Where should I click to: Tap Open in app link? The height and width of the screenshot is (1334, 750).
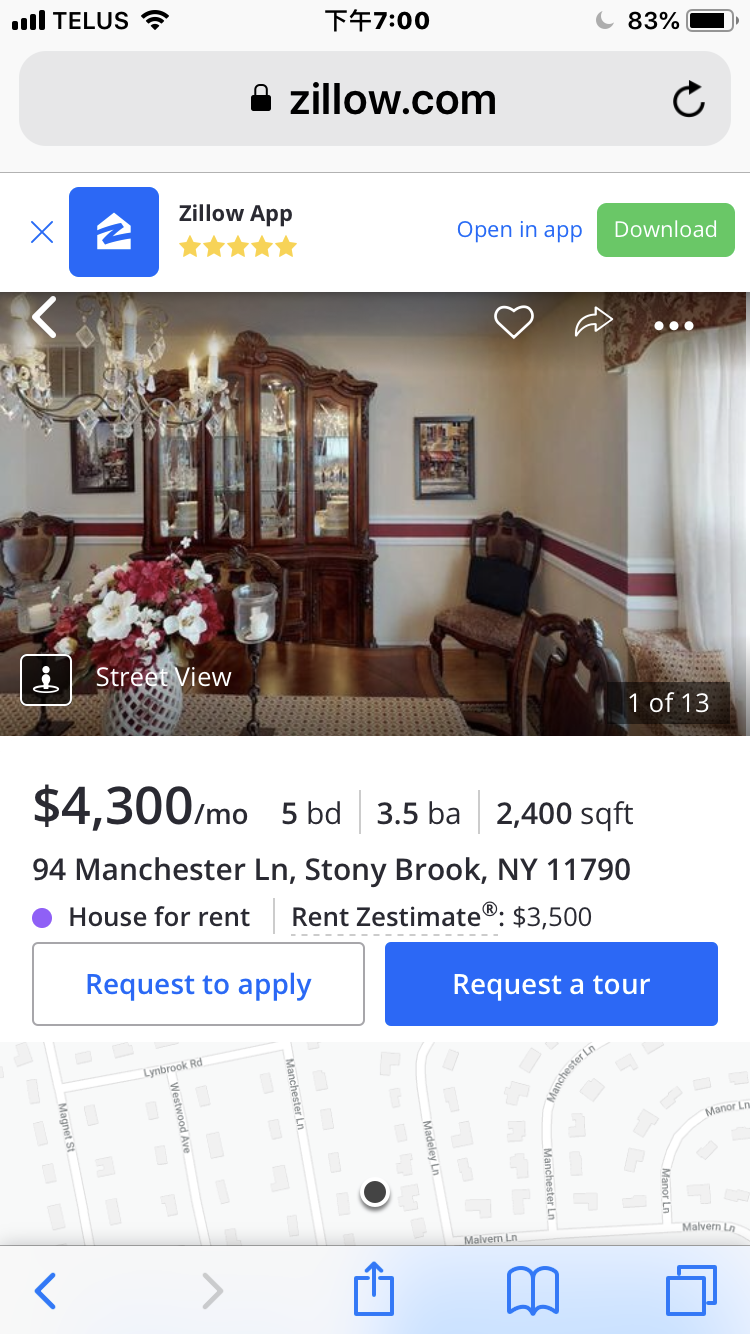tap(519, 230)
